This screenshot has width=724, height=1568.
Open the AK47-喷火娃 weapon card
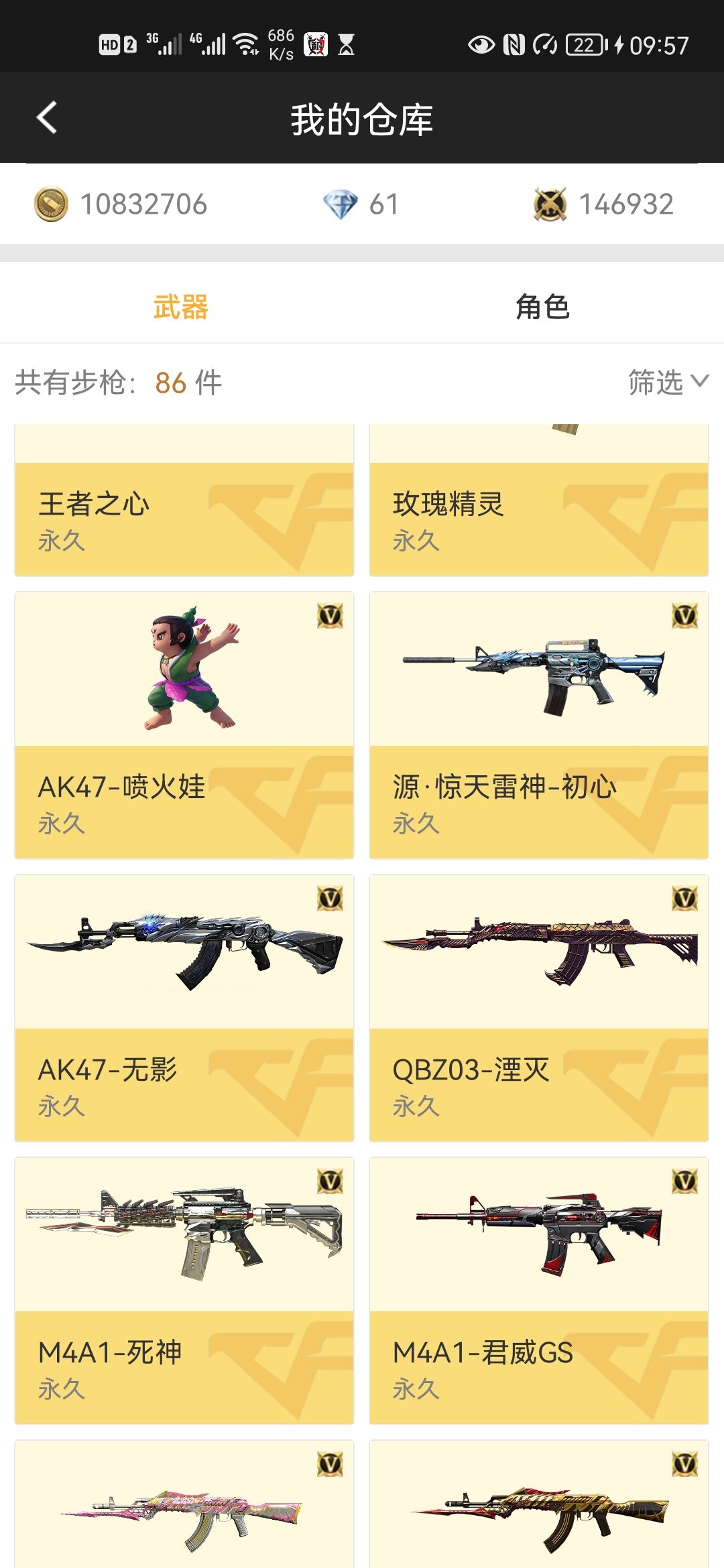click(183, 724)
